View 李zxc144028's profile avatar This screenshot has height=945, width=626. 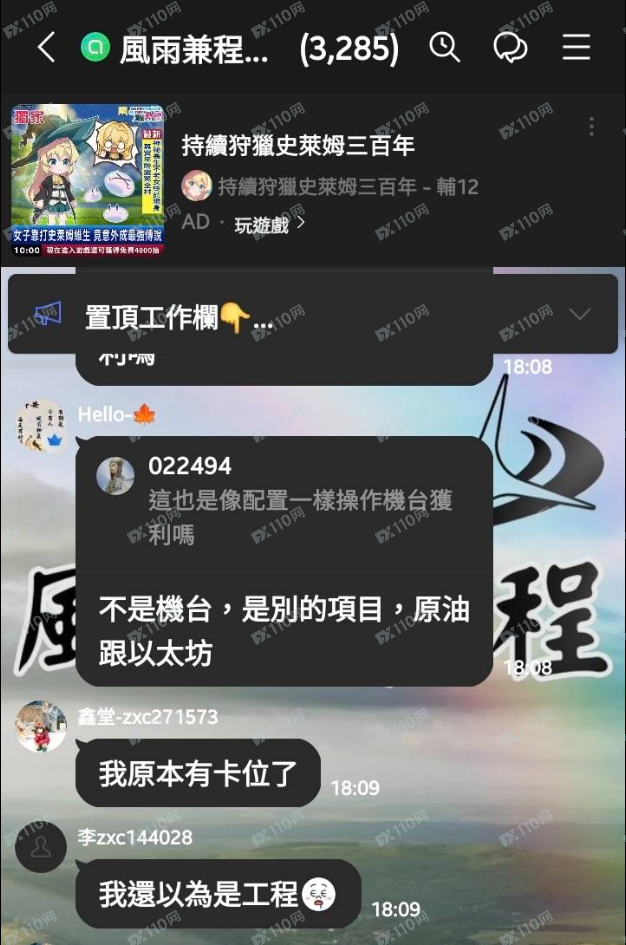point(42,848)
